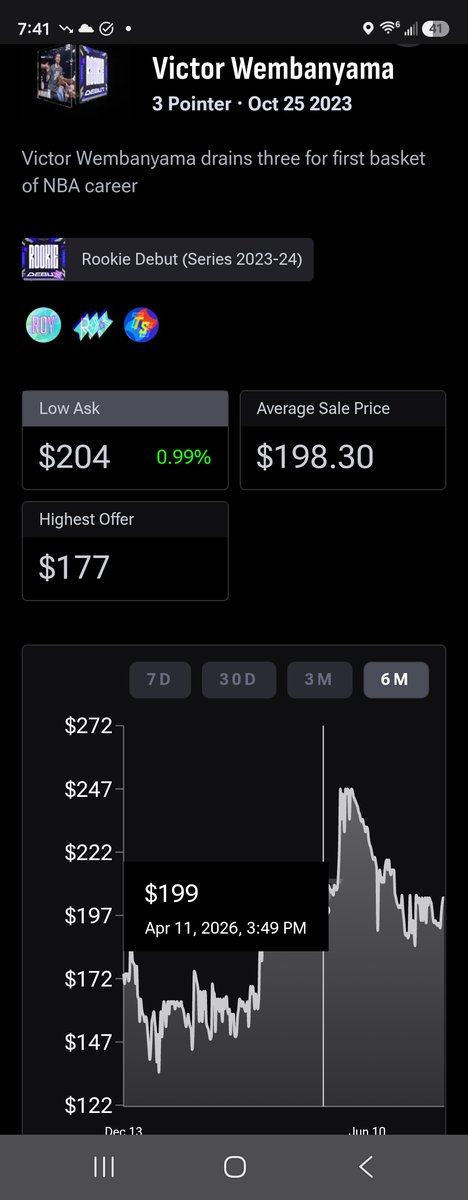Viewport: 468px width, 1200px height.
Task: Tap the TS badge icon
Action: pyautogui.click(x=141, y=325)
